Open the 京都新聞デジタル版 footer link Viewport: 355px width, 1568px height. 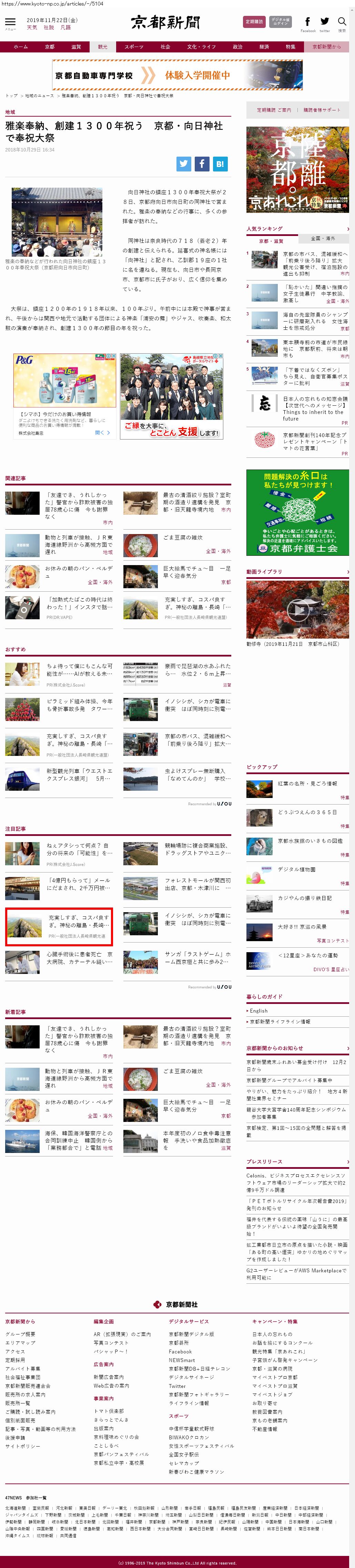(x=191, y=1334)
